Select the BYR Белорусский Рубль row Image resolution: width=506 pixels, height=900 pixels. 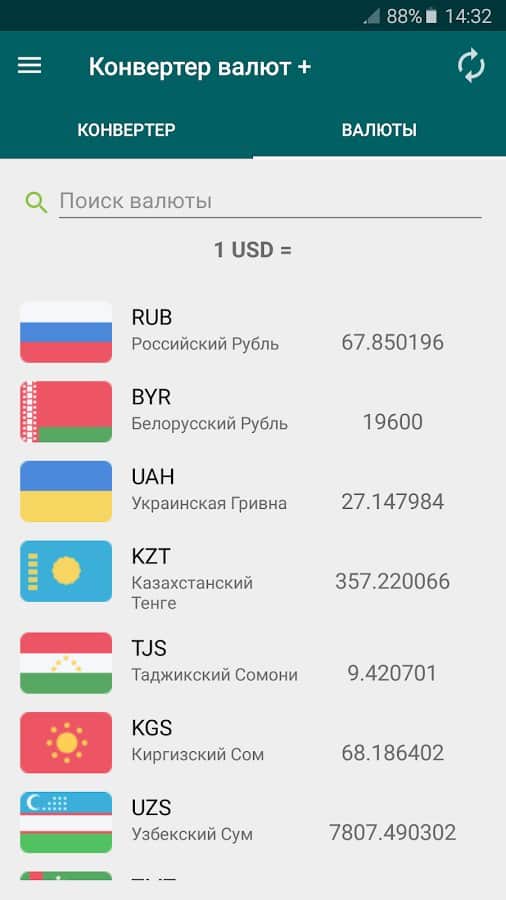pyautogui.click(x=253, y=412)
